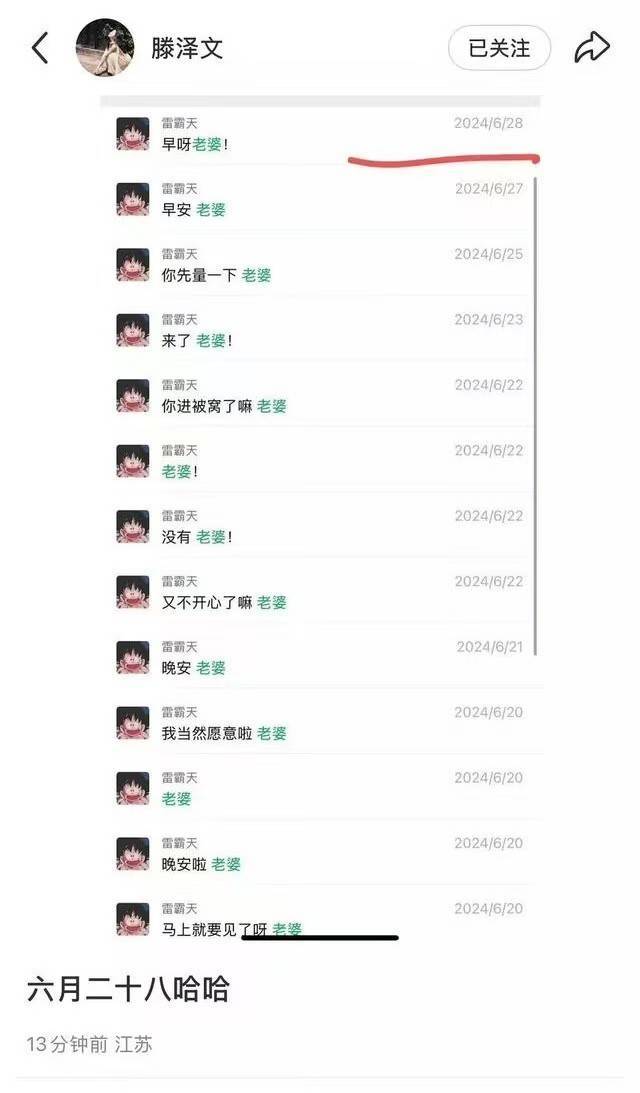Screen dimensions: 640x1093
Task: Open the chat screenshot image in the post
Action: pos(320,520)
